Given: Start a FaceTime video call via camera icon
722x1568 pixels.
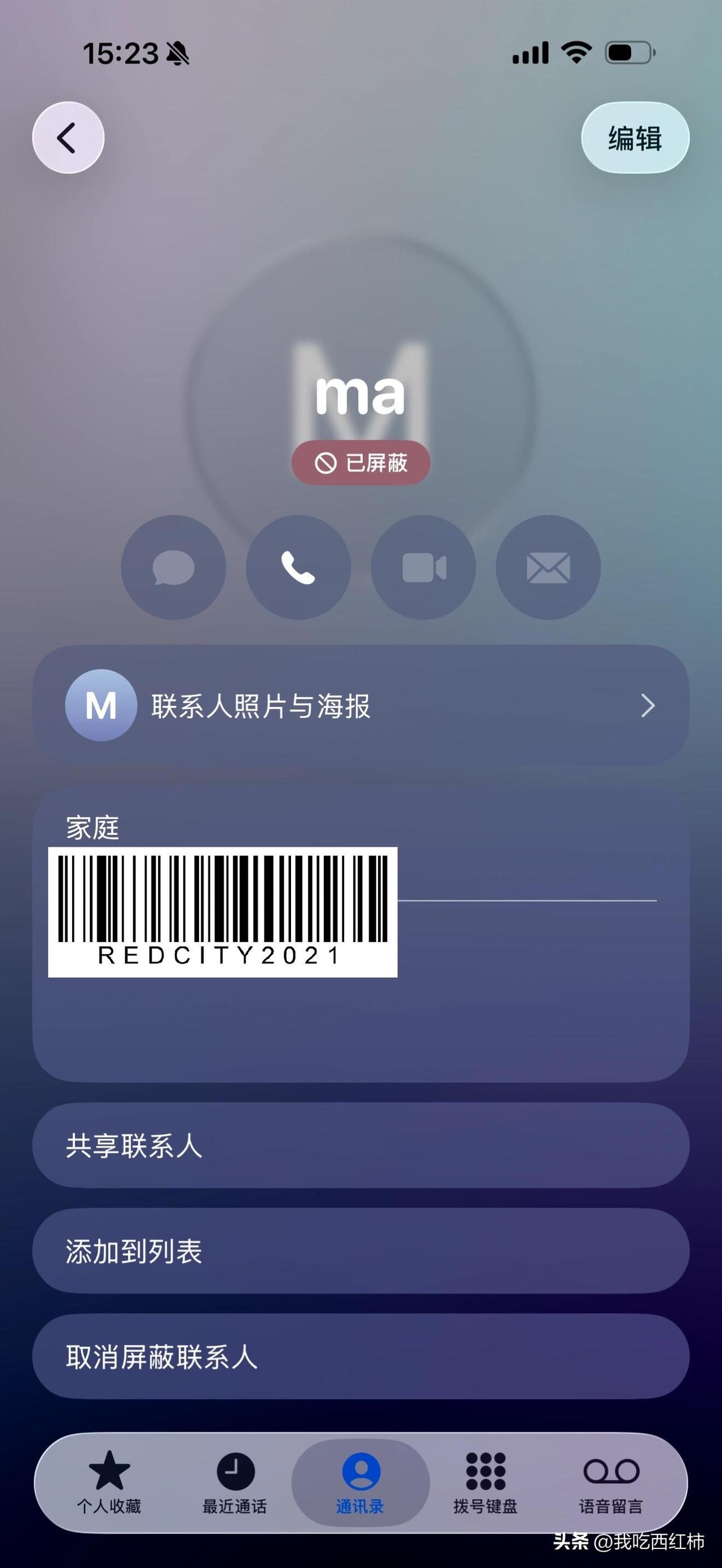Looking at the screenshot, I should point(423,567).
